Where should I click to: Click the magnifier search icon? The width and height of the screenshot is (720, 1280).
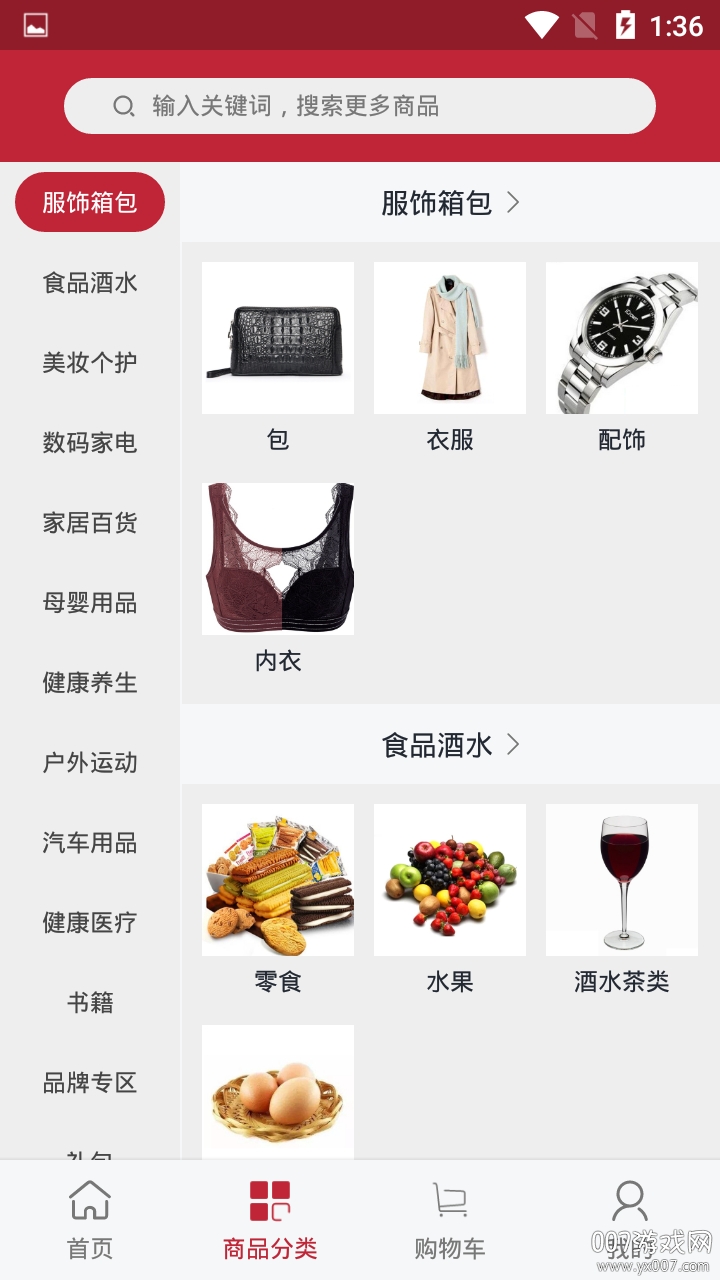point(123,105)
